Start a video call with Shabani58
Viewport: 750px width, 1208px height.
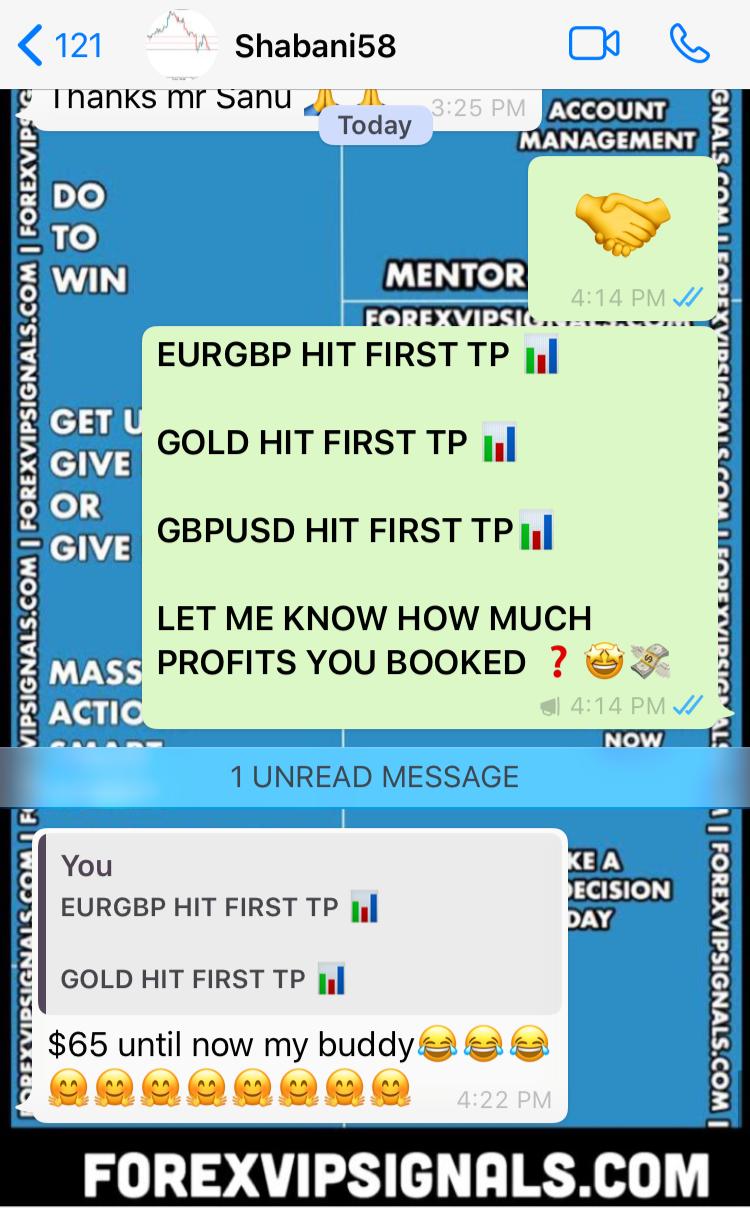click(594, 44)
